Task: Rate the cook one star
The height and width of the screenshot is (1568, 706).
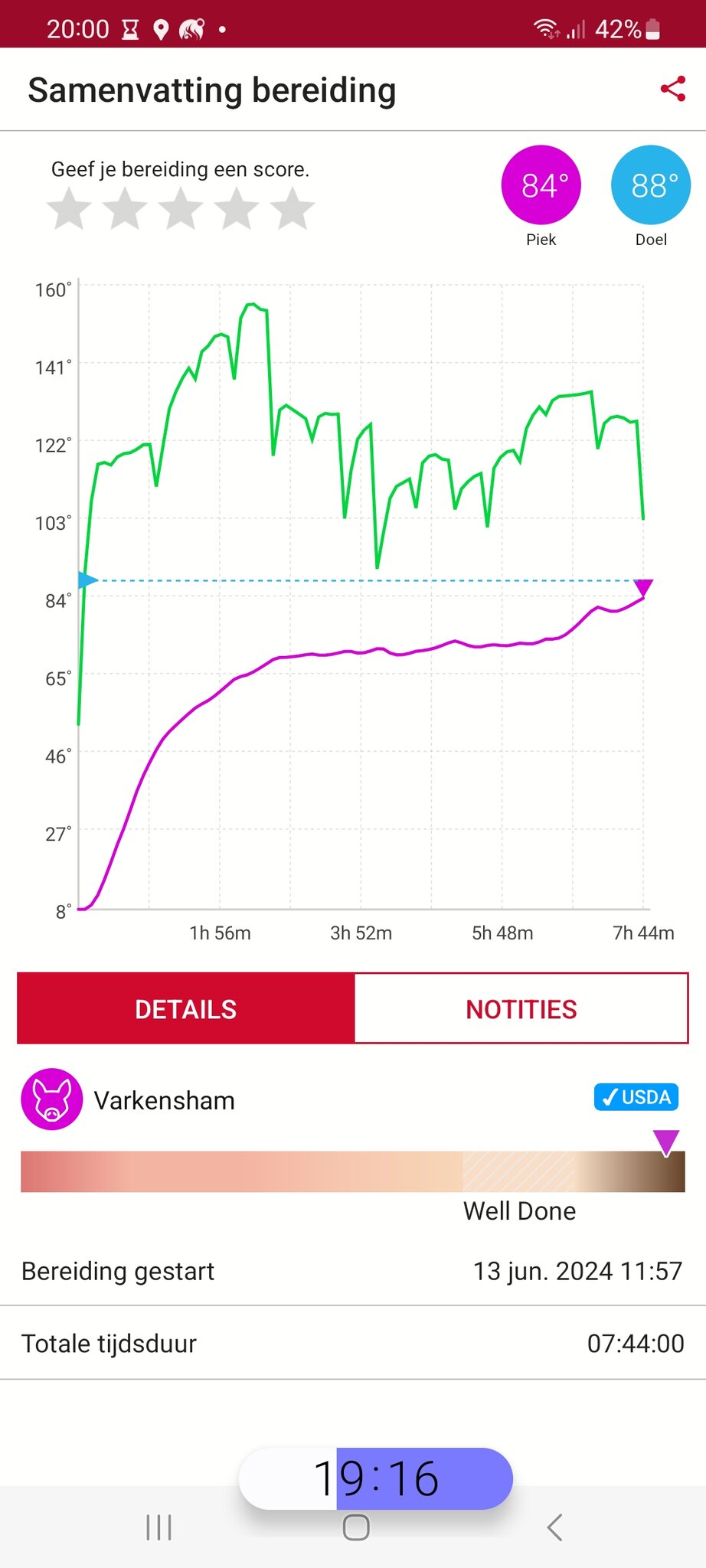Action: pos(70,209)
